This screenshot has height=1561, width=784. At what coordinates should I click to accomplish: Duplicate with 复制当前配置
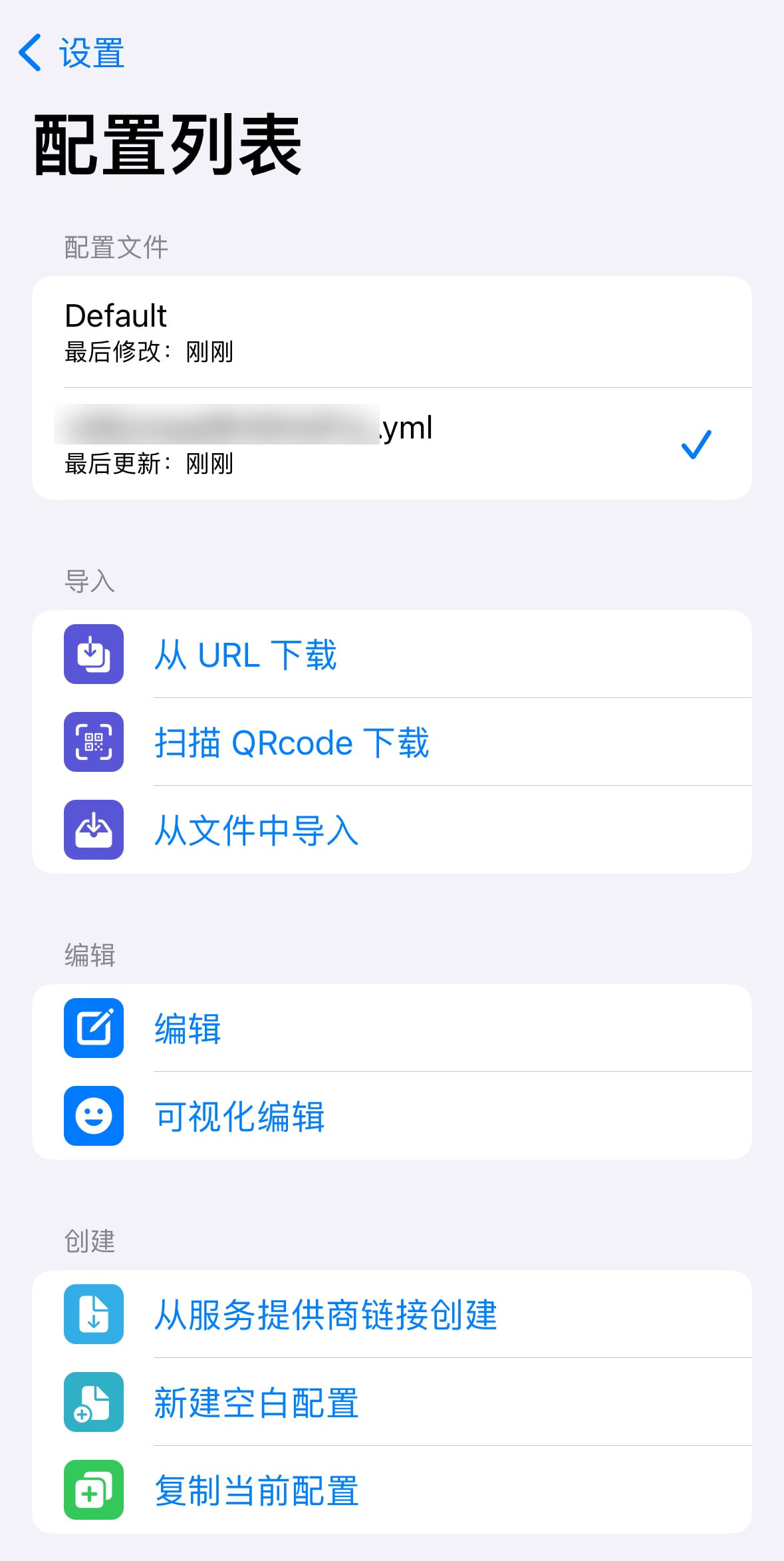(x=392, y=1490)
